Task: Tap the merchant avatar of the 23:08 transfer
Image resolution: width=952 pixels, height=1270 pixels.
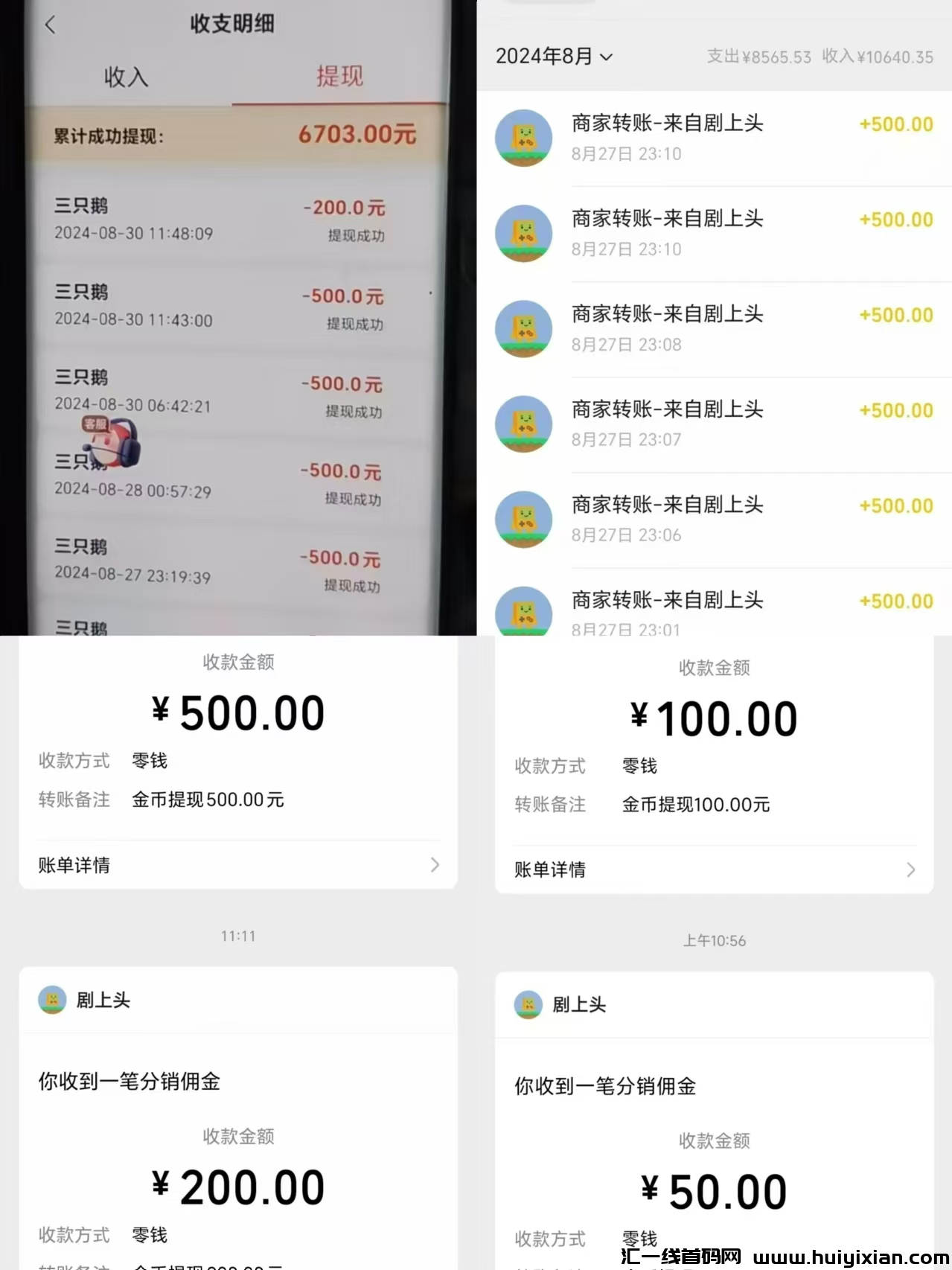Action: pos(523,329)
